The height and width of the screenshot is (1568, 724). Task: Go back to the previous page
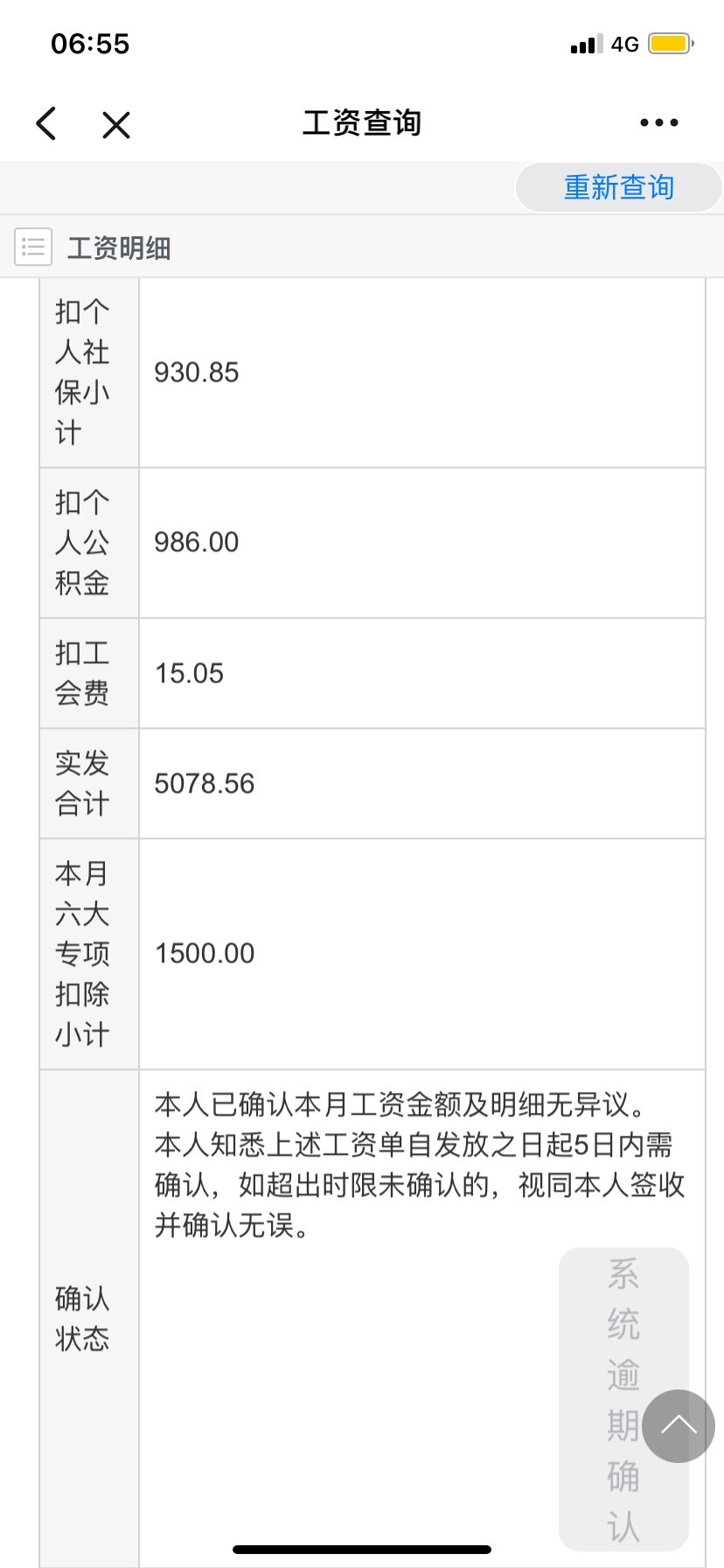pos(47,123)
